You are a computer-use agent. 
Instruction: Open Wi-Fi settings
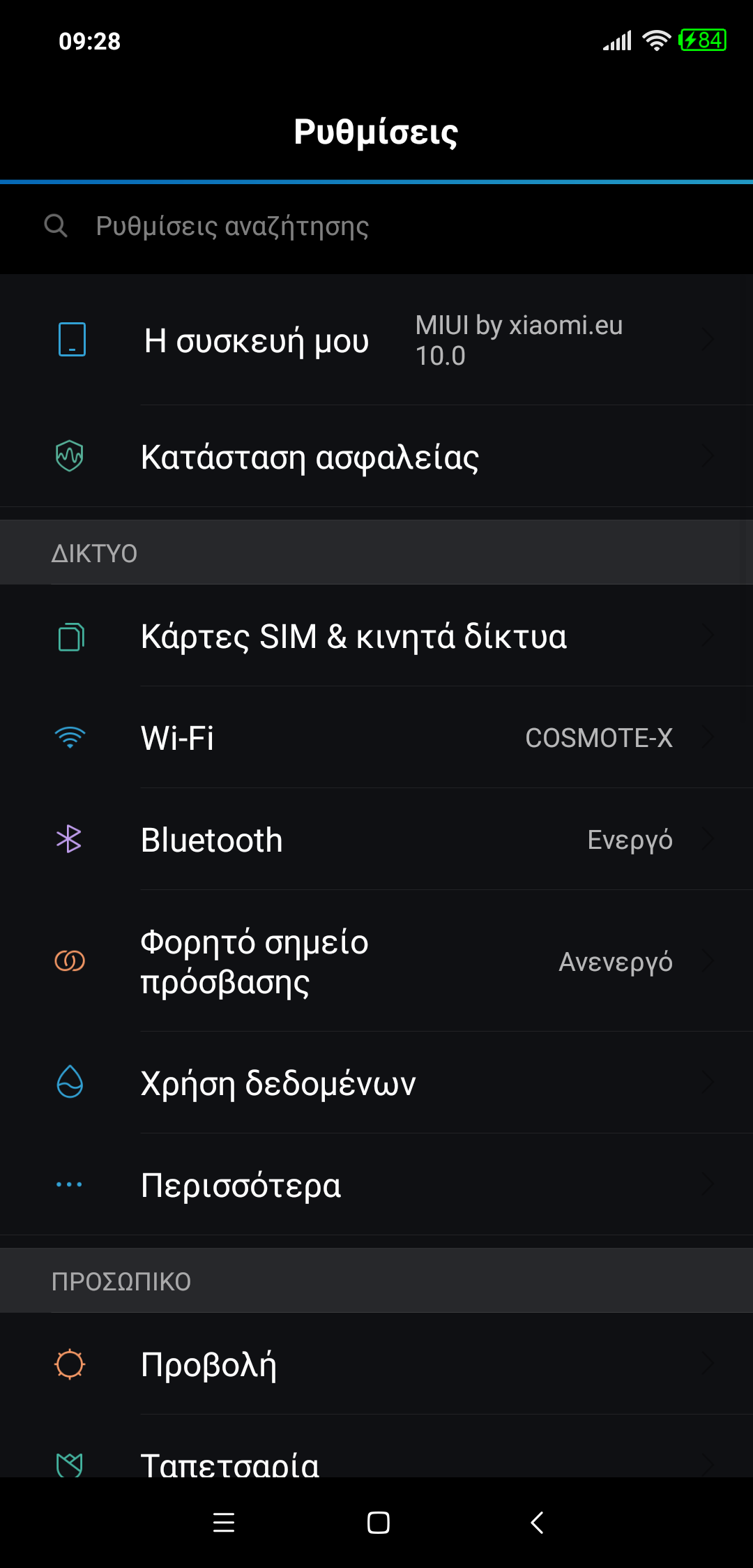coord(376,738)
